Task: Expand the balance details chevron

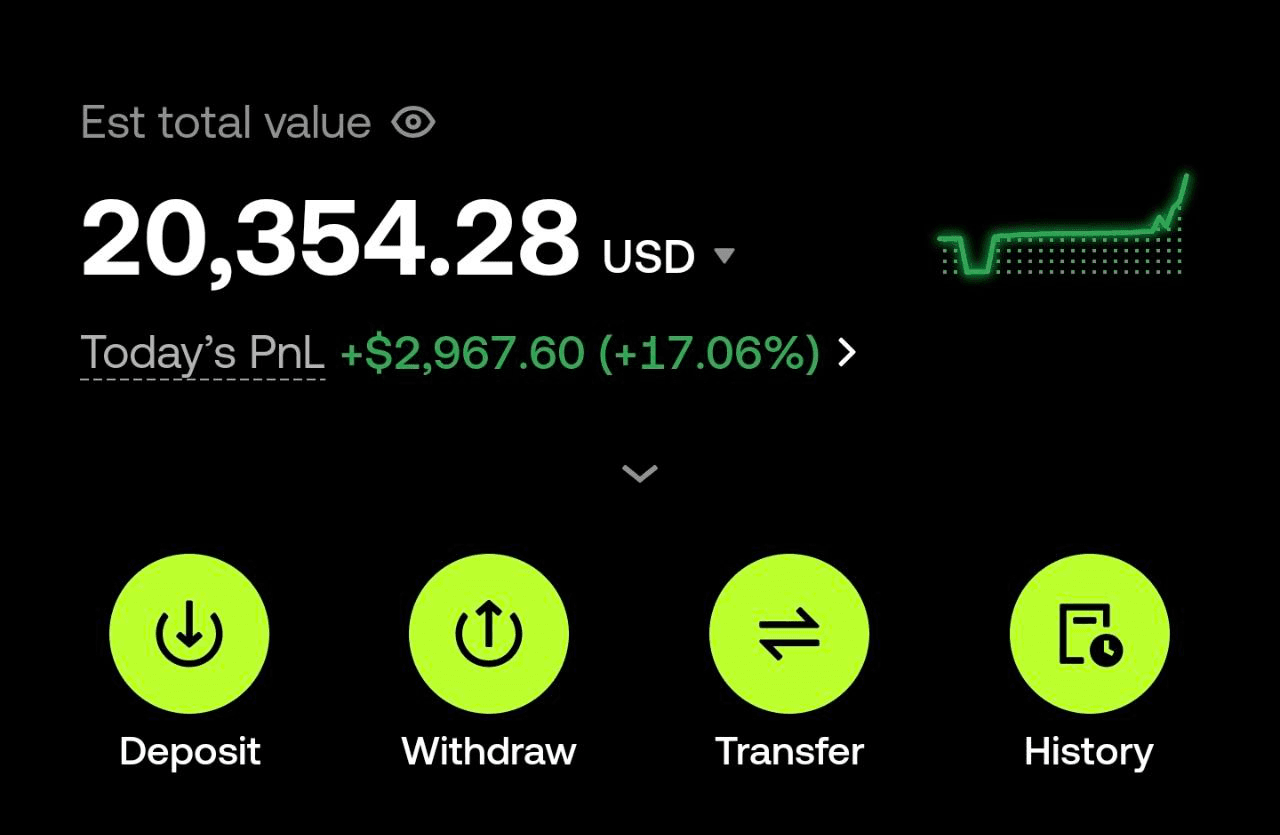Action: click(x=640, y=473)
